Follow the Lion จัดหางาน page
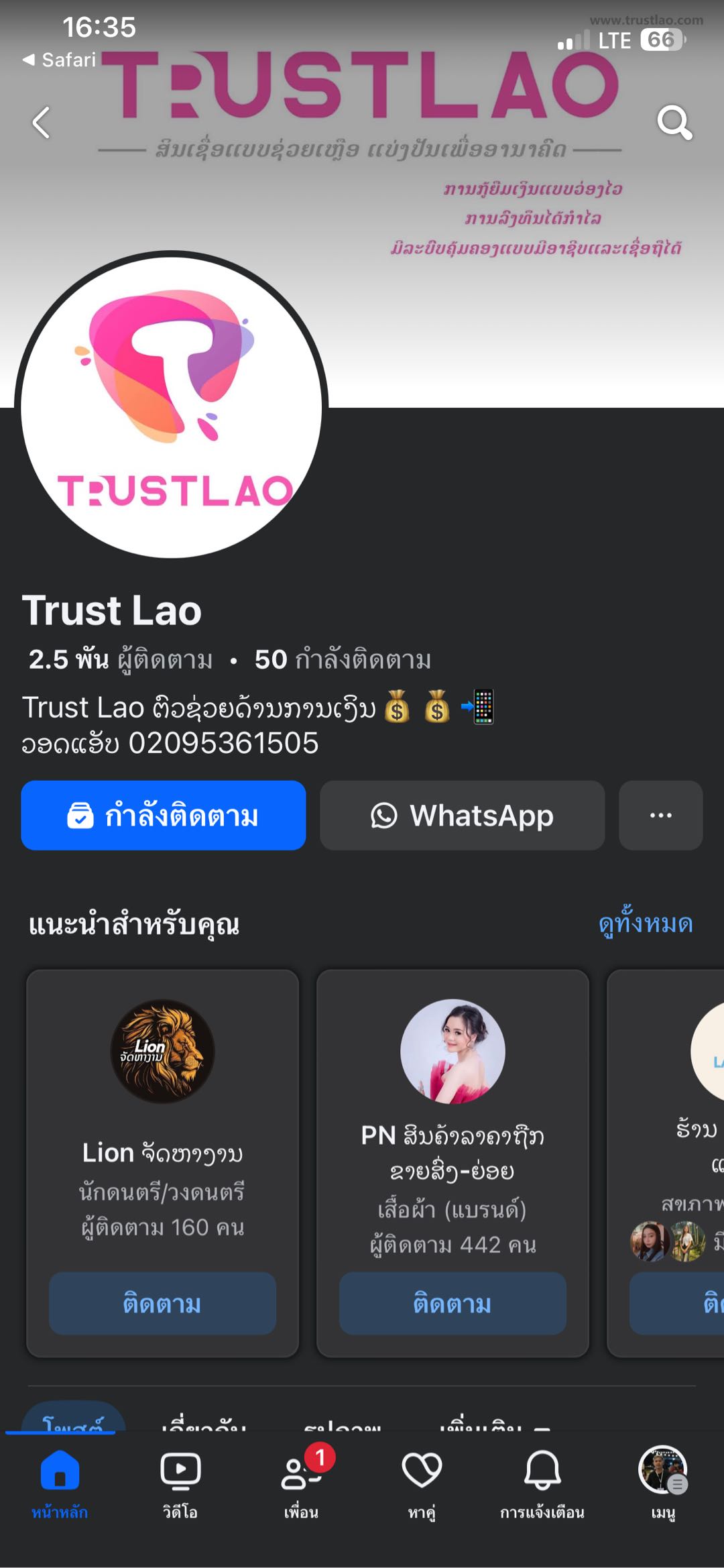 tap(162, 1304)
